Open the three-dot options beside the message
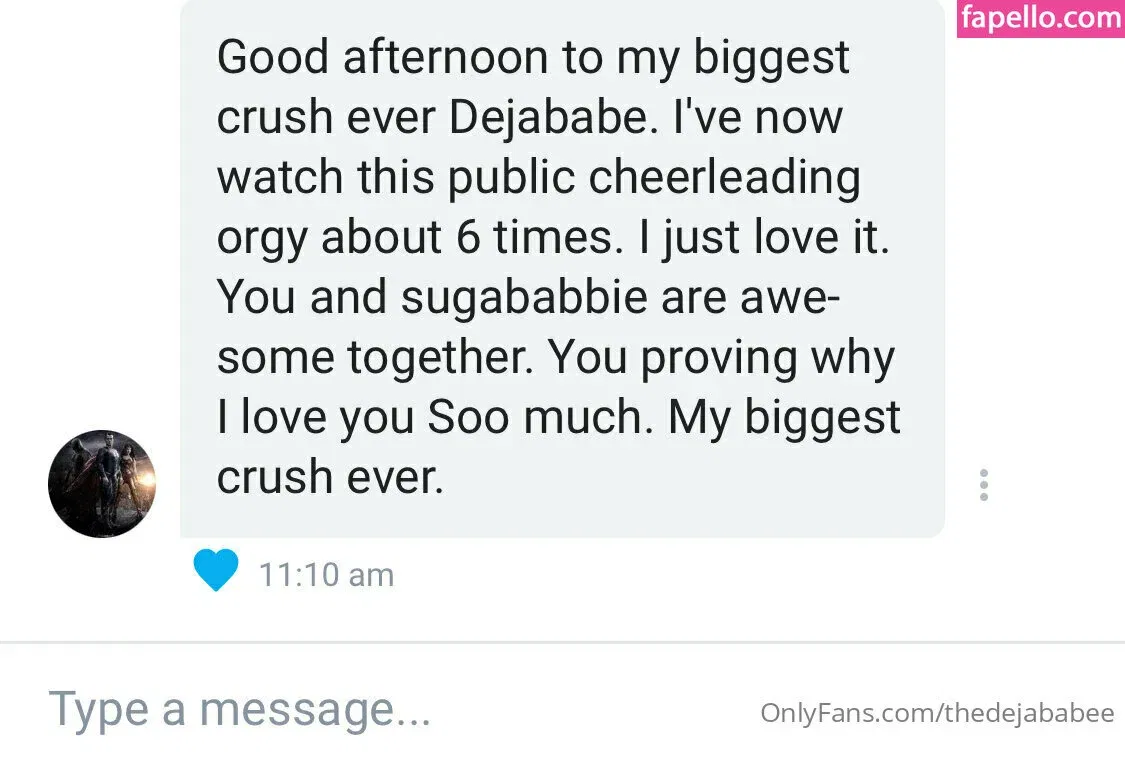The width and height of the screenshot is (1125, 757). (984, 484)
